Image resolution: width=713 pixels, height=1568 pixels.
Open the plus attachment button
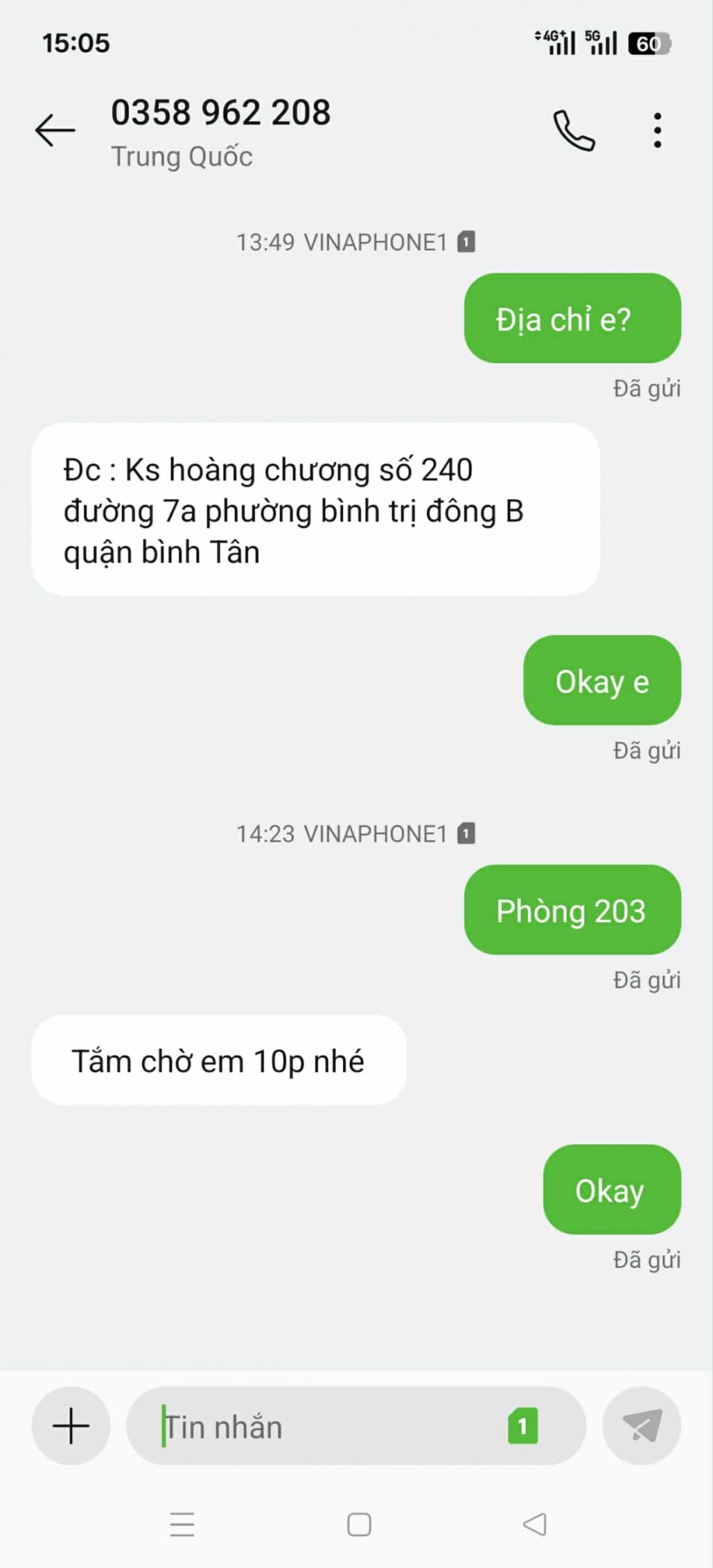(71, 1425)
